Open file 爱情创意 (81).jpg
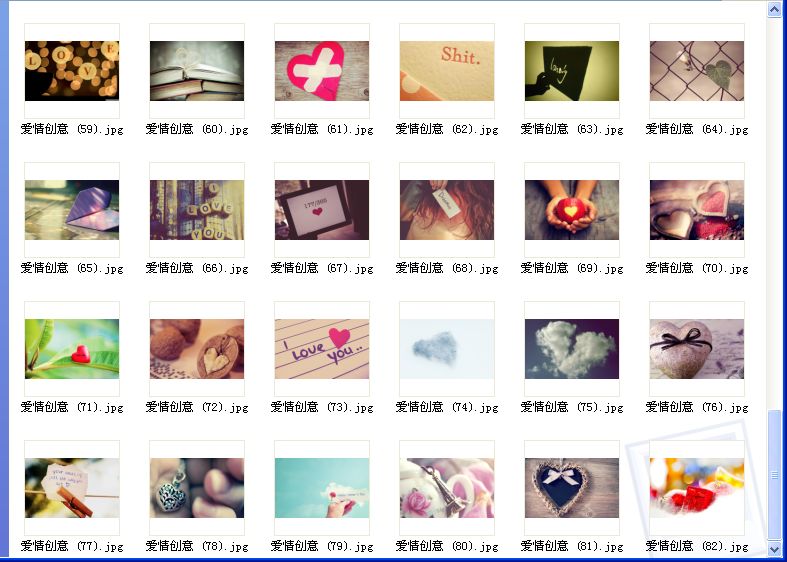The image size is (787, 562). [x=572, y=488]
